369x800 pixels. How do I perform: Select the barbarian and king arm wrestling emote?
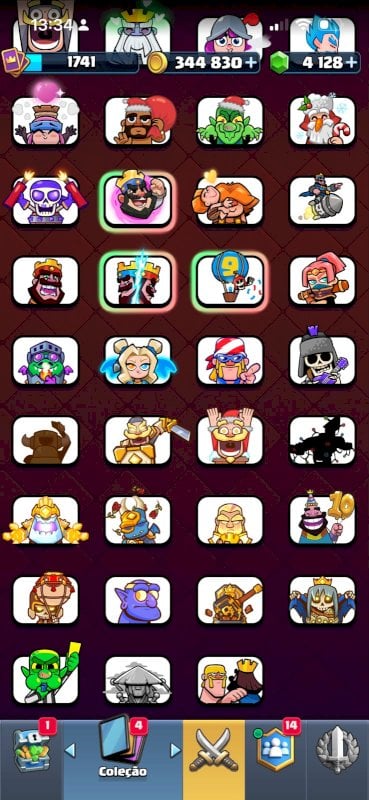pyautogui.click(x=230, y=681)
